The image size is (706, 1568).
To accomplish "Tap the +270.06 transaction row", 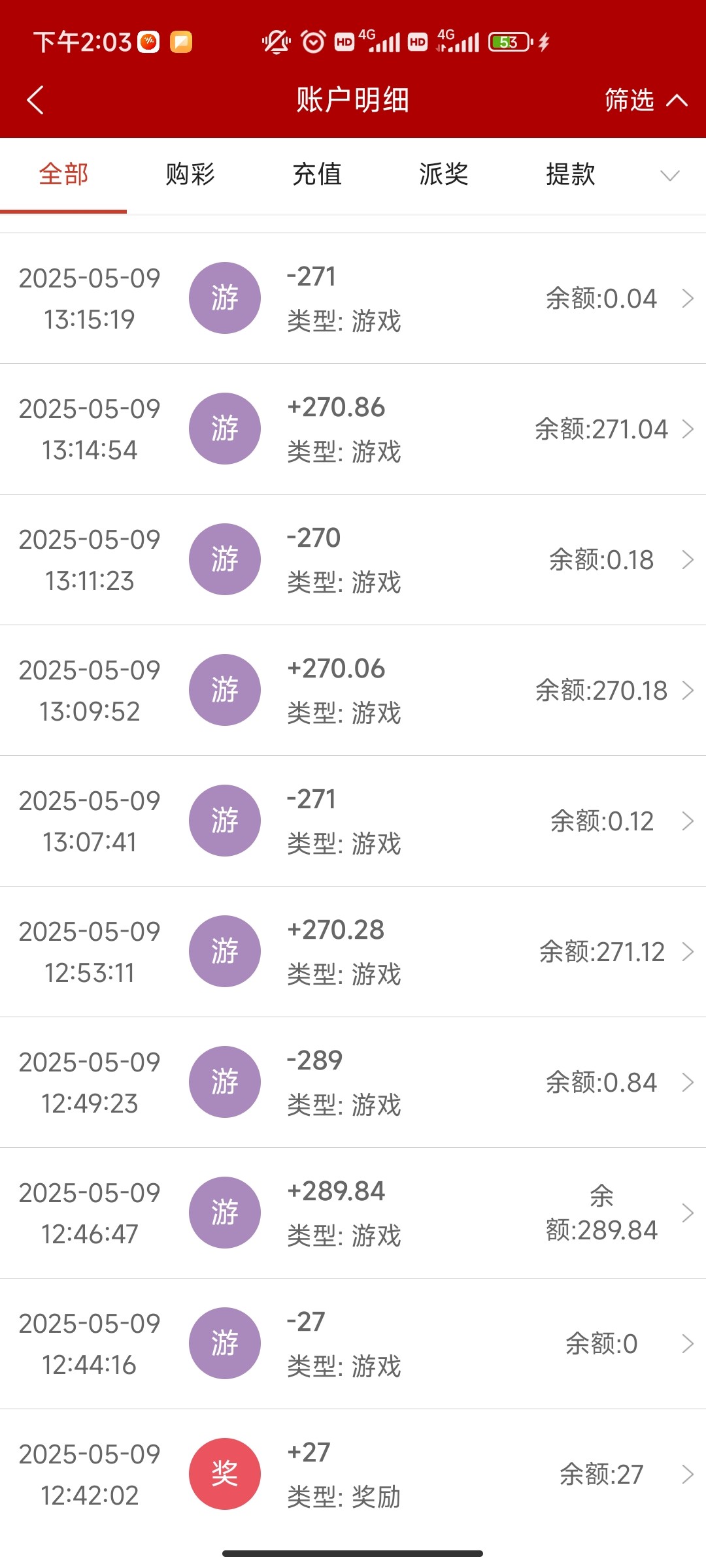I will tap(353, 691).
